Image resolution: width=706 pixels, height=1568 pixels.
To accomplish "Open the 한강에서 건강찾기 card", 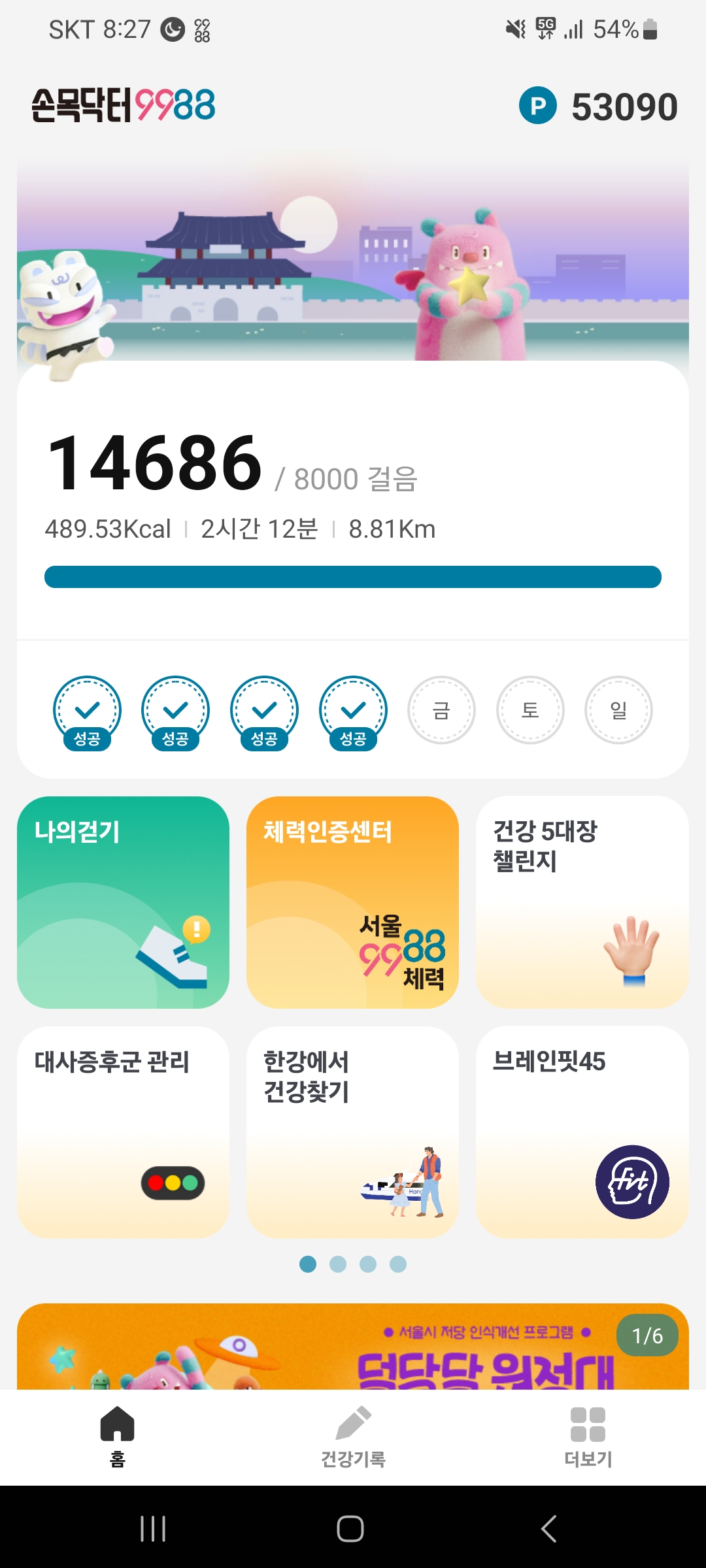I will coord(352,1132).
